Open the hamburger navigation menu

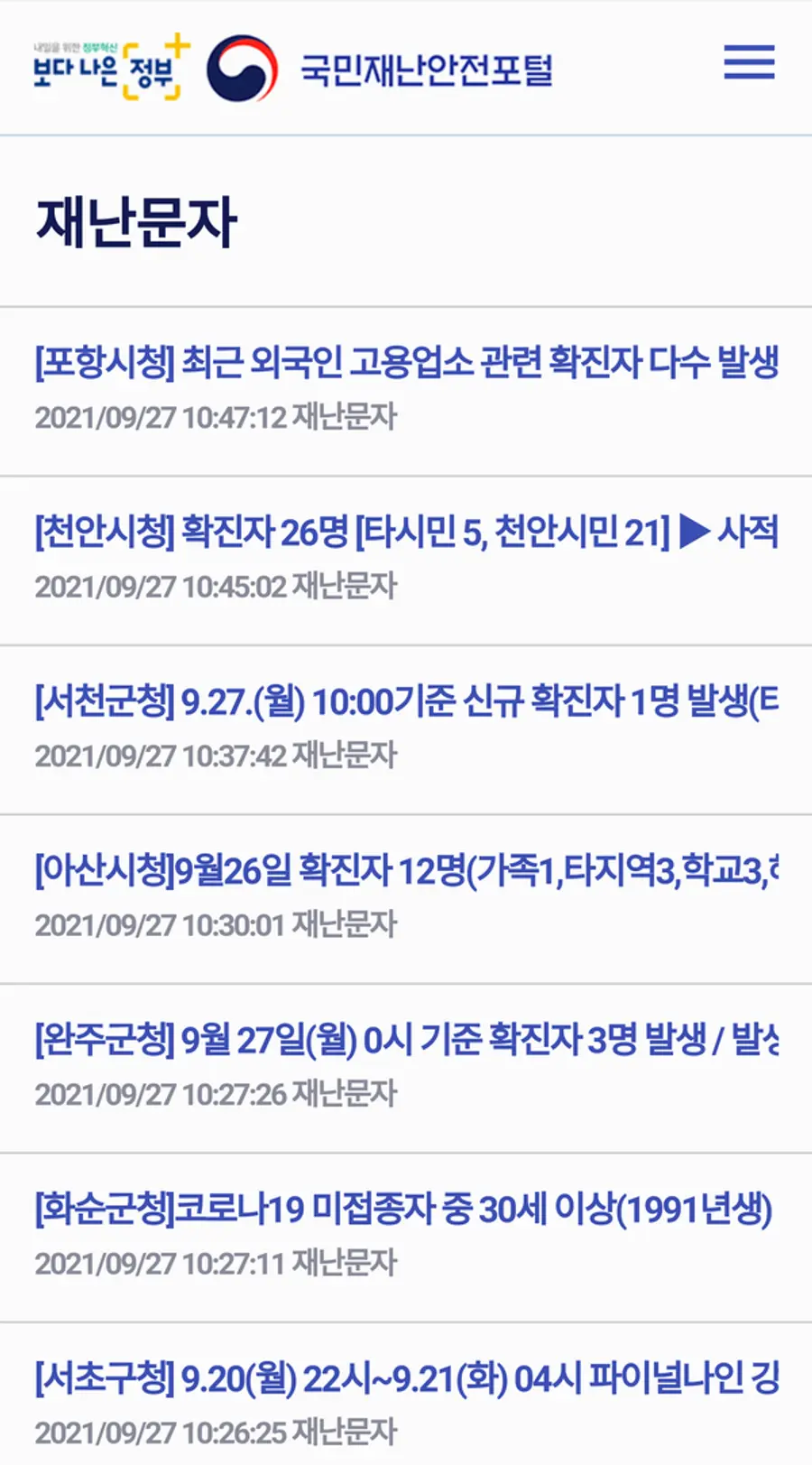point(749,64)
